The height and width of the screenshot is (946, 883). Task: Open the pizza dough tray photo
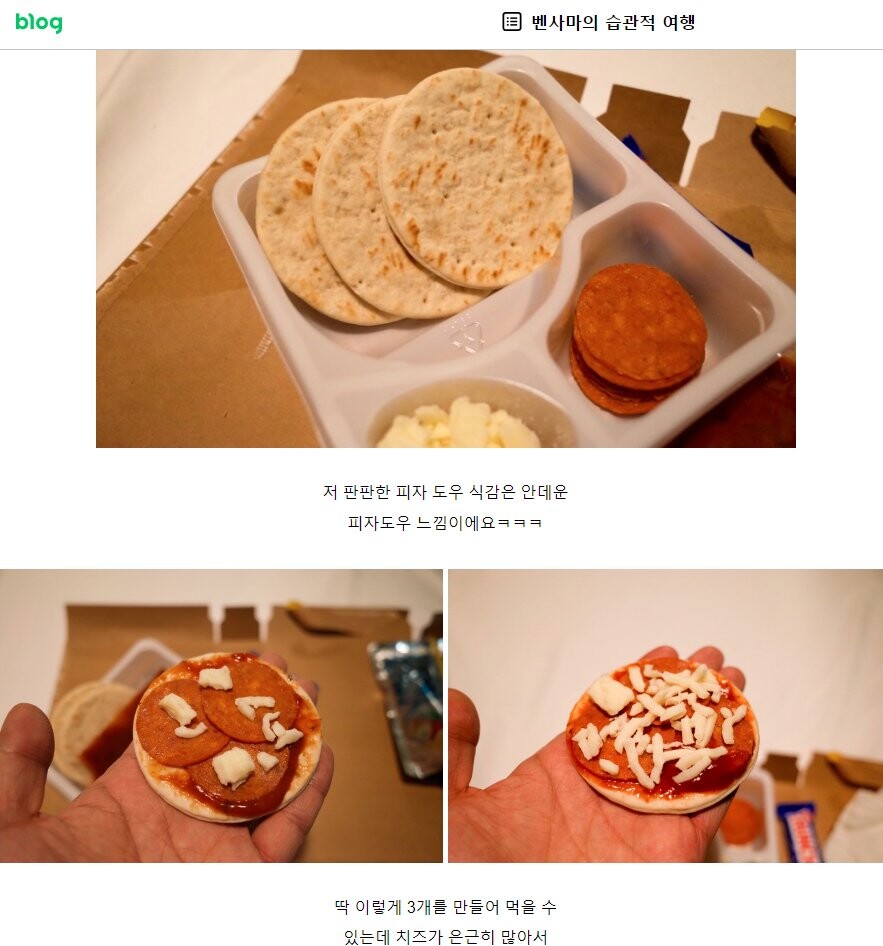[x=445, y=249]
